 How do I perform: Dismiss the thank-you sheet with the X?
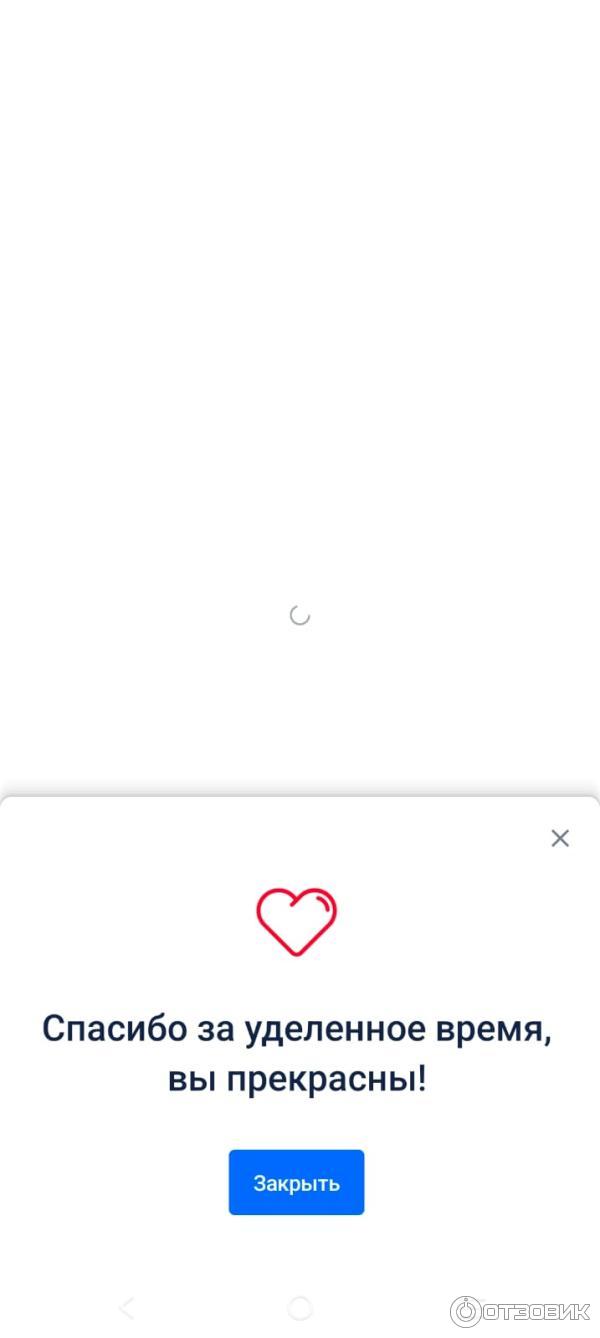(x=560, y=838)
